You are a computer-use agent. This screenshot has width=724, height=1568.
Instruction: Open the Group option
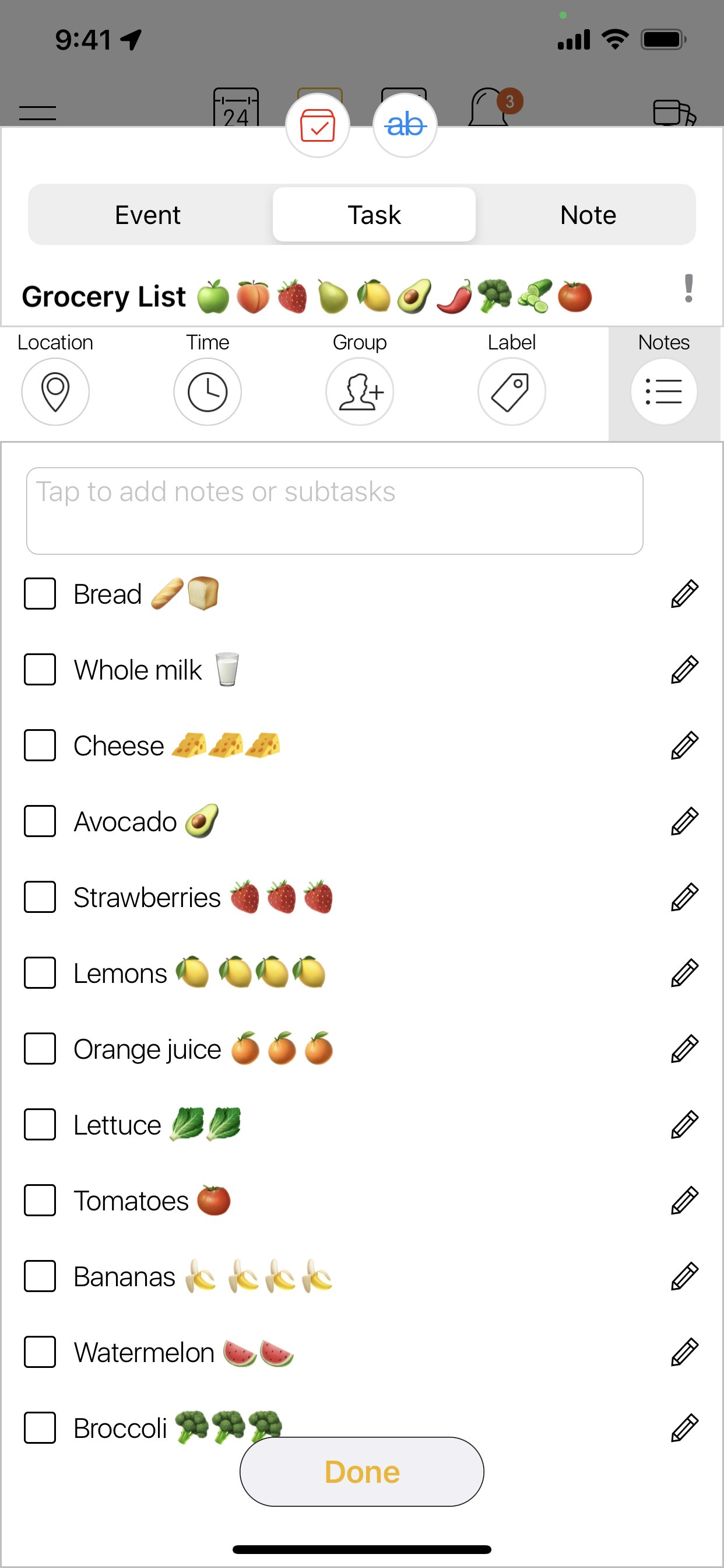pyautogui.click(x=360, y=391)
